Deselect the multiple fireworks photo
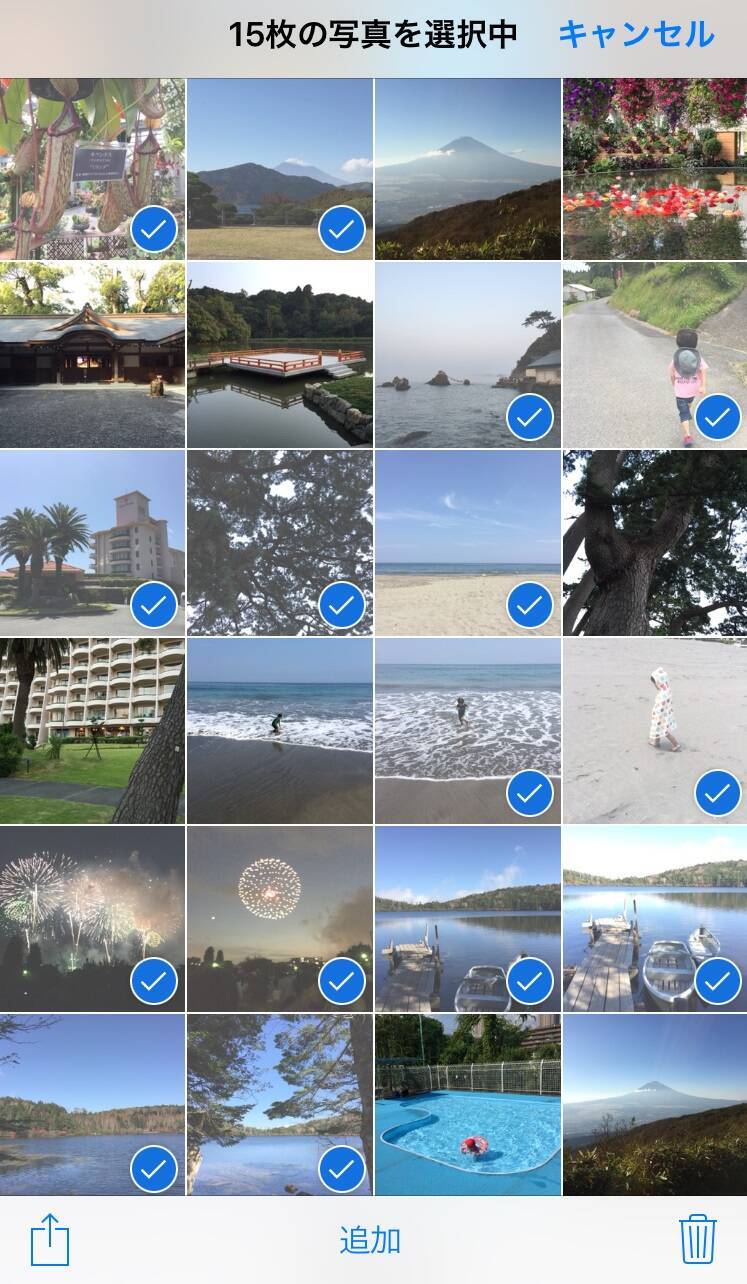Viewport: 747px width, 1284px height. click(x=92, y=918)
